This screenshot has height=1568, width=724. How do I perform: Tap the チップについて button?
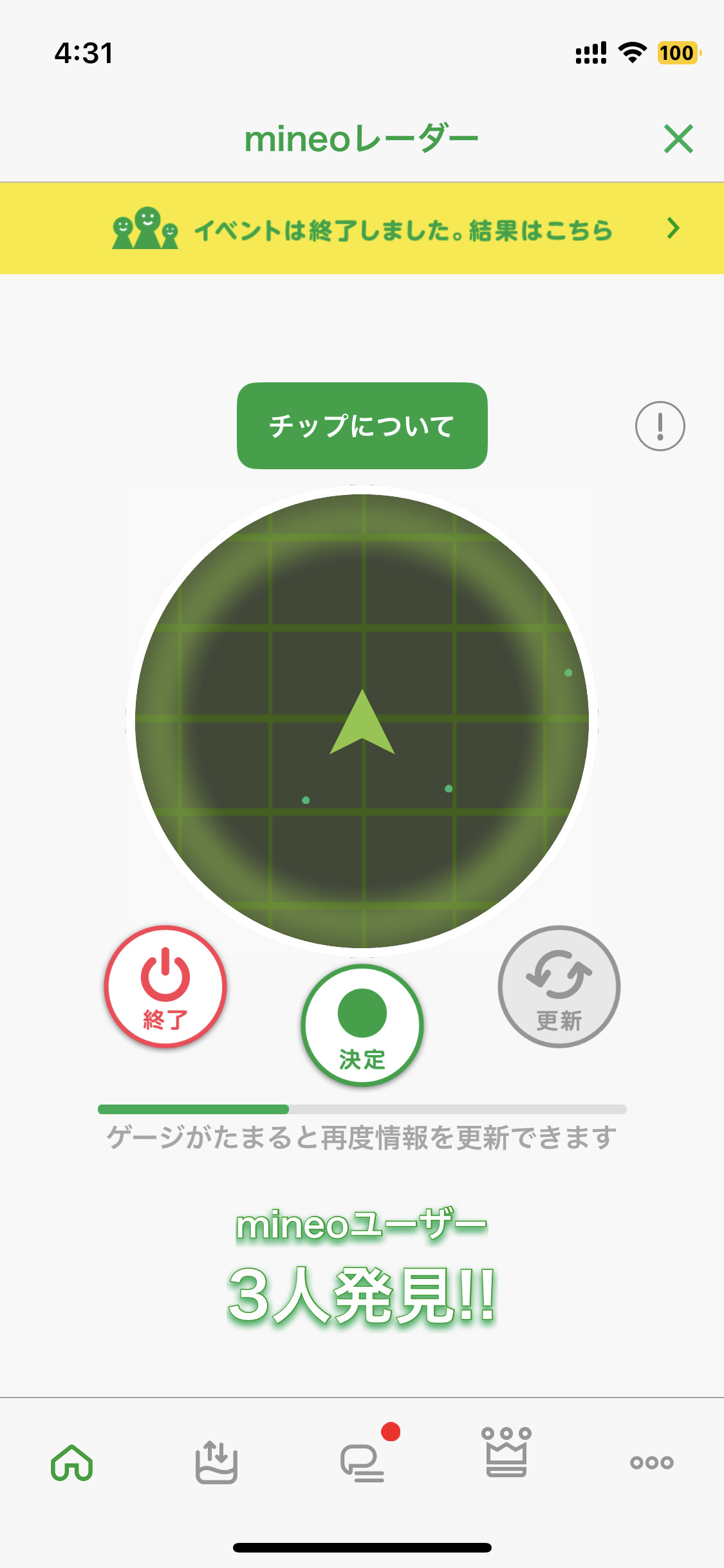point(362,425)
